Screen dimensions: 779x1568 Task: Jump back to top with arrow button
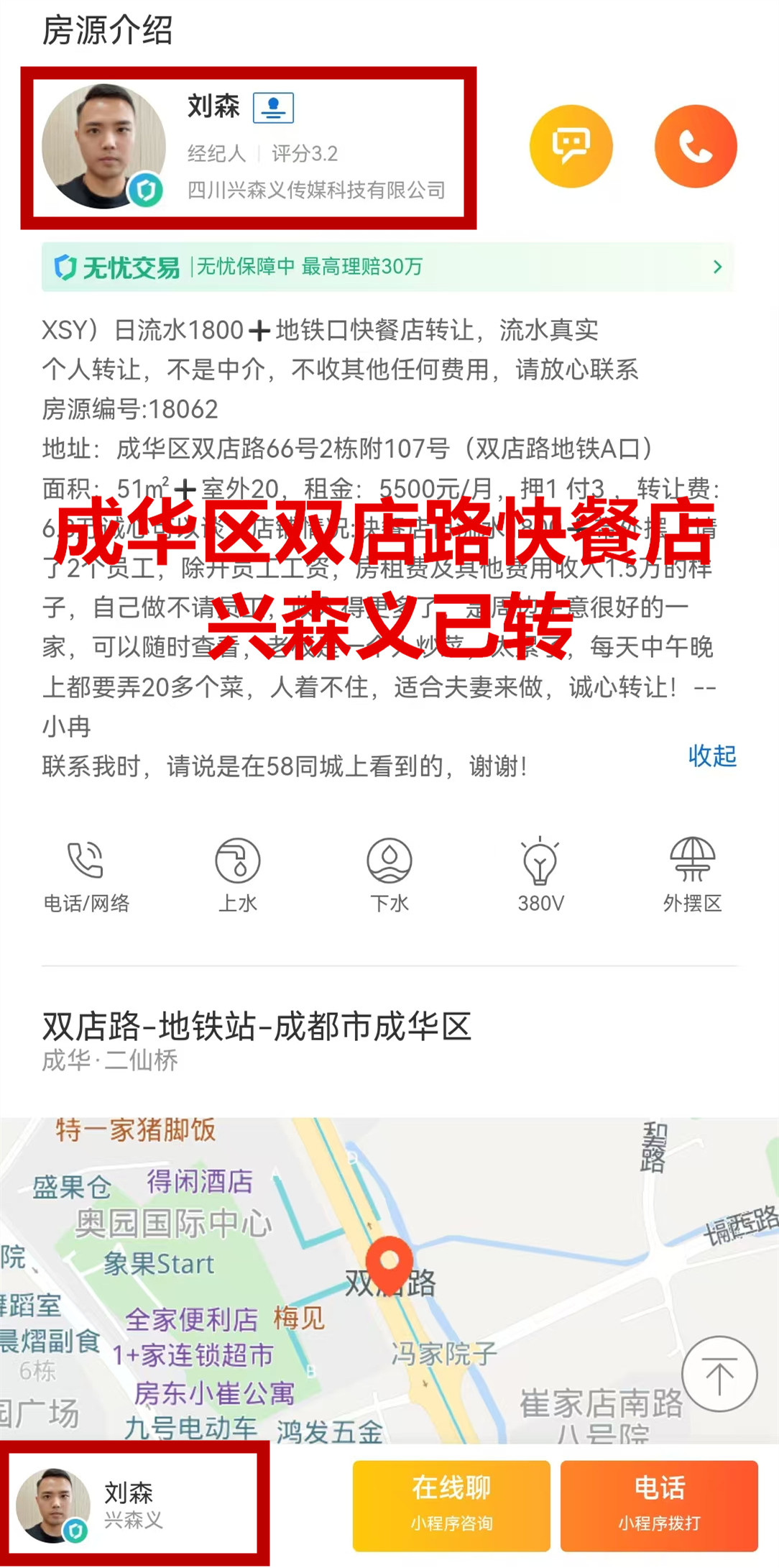pyautogui.click(x=719, y=1374)
